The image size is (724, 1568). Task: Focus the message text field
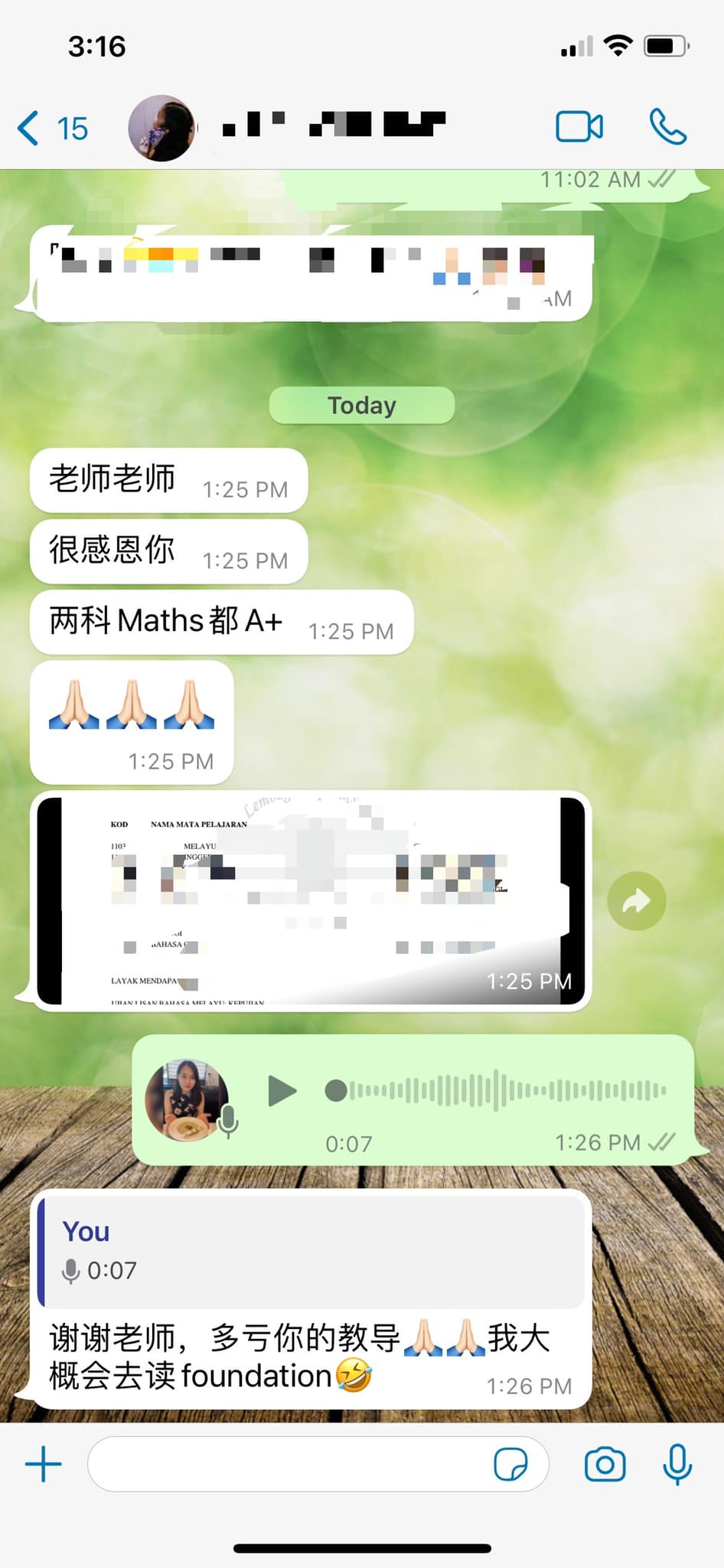(x=291, y=1465)
